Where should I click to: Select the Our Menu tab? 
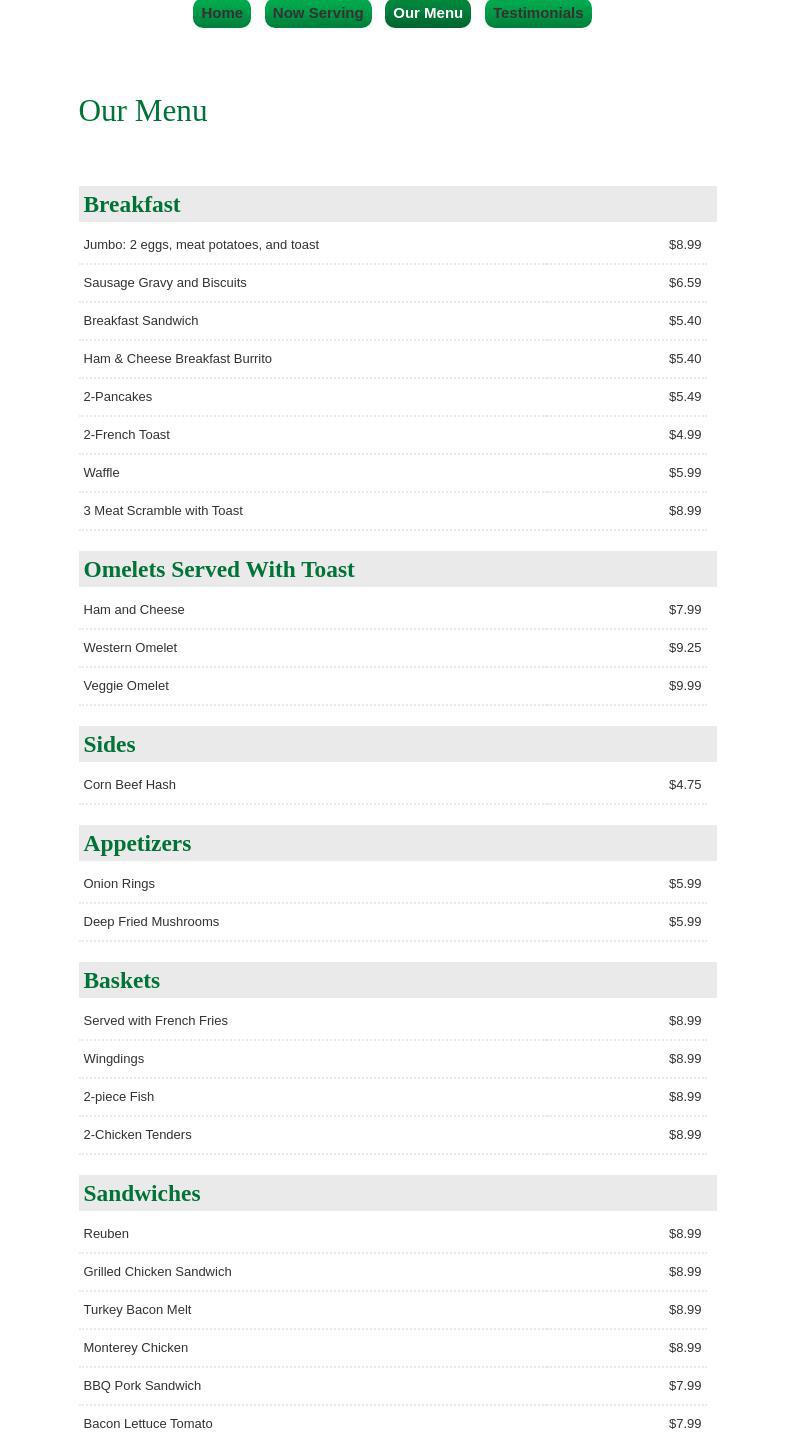click(428, 13)
